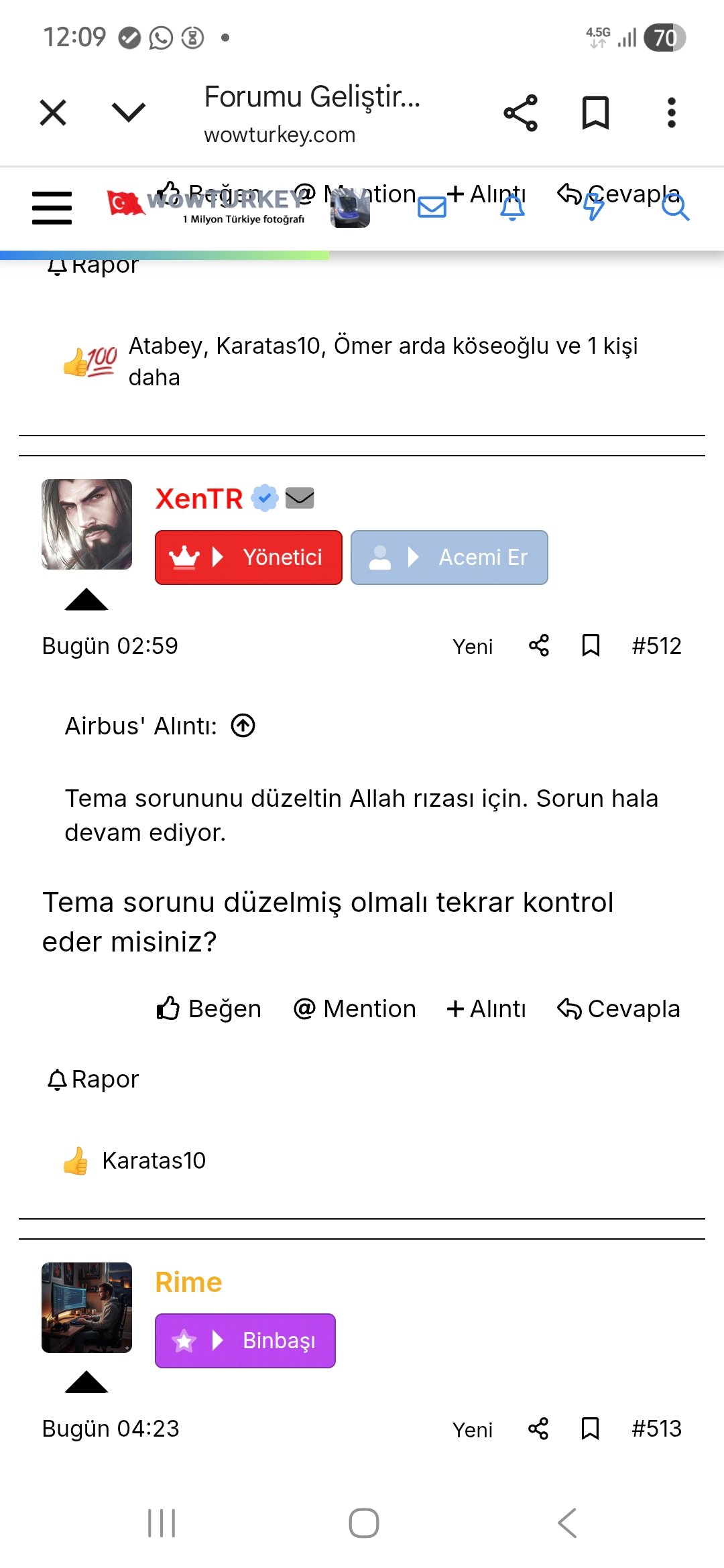Image resolution: width=724 pixels, height=1568 pixels.
Task: Reply to XenTR with Cevapla
Action: [618, 1008]
